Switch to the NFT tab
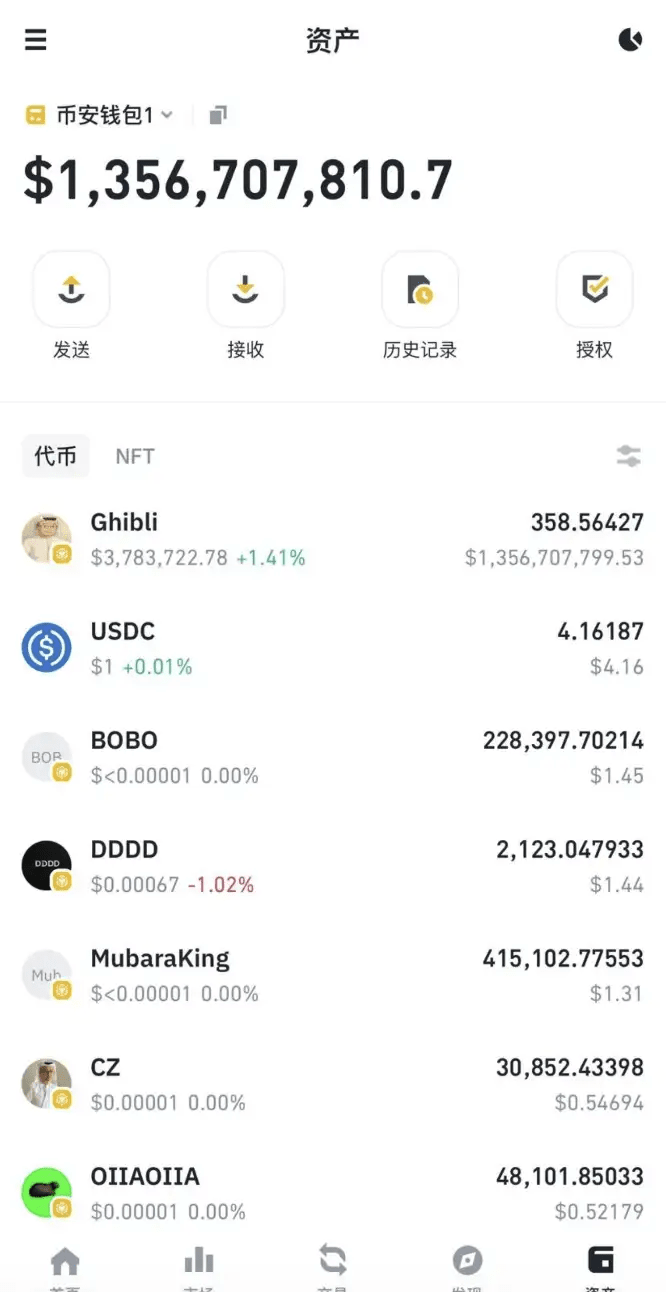Screen dimensions: 666x1292 click(x=135, y=456)
